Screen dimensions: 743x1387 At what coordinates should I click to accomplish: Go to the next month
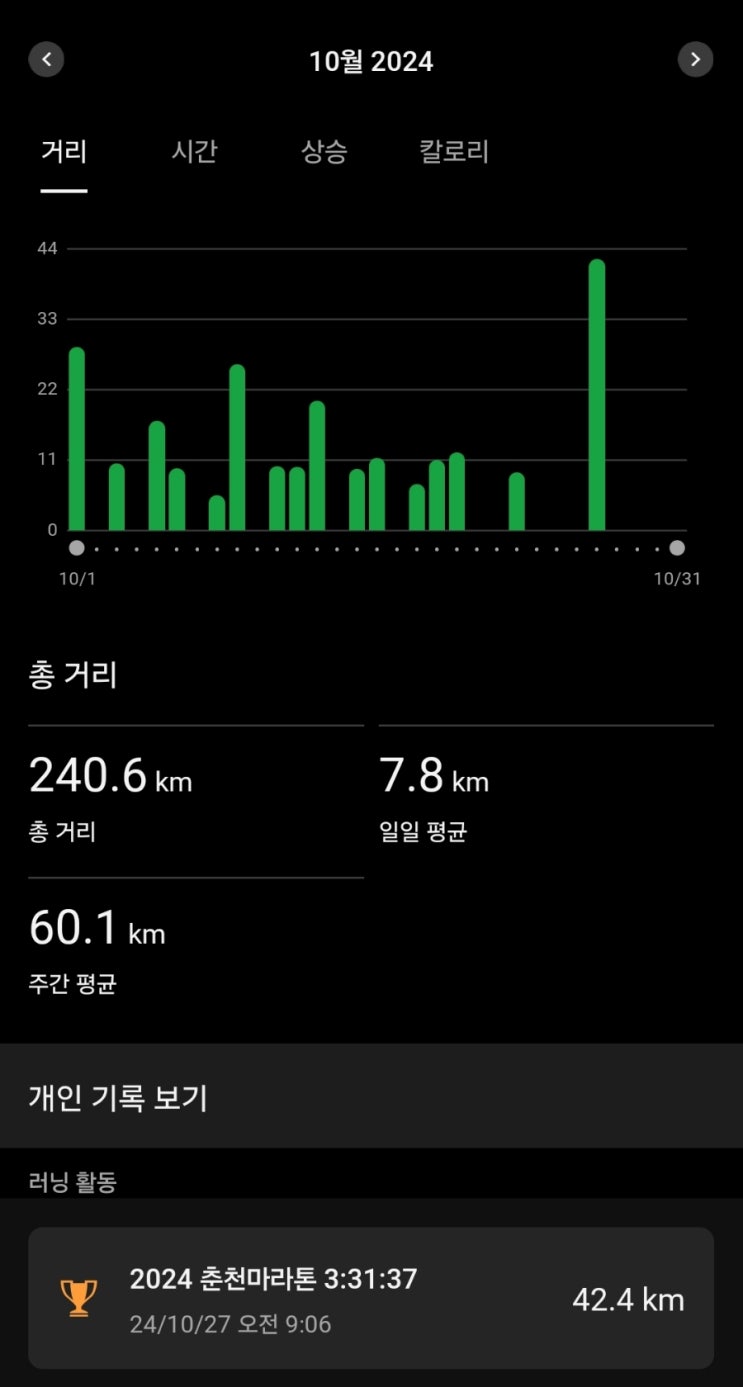[695, 60]
